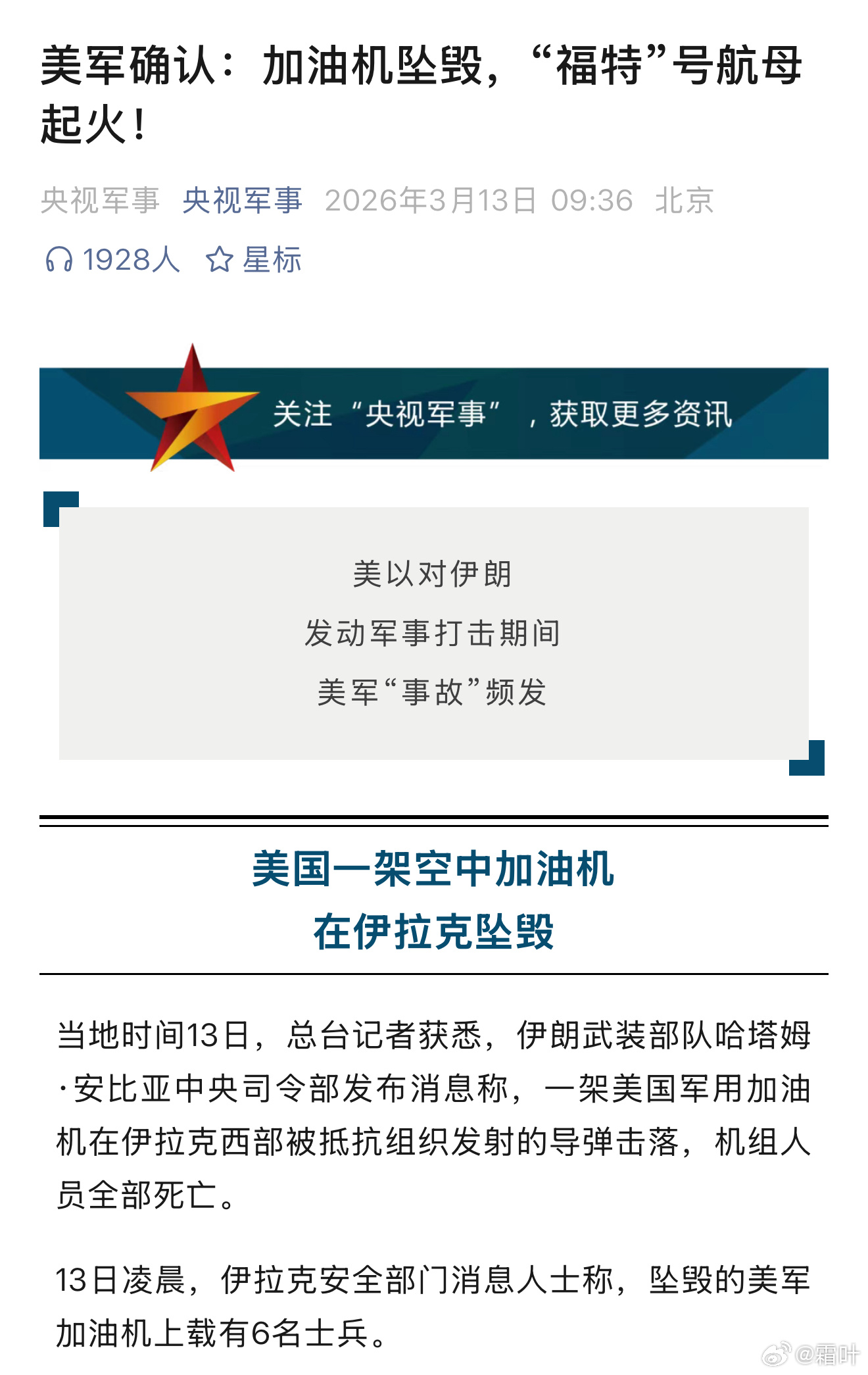
Task: Click the red star logo in the banner
Action: [191, 413]
